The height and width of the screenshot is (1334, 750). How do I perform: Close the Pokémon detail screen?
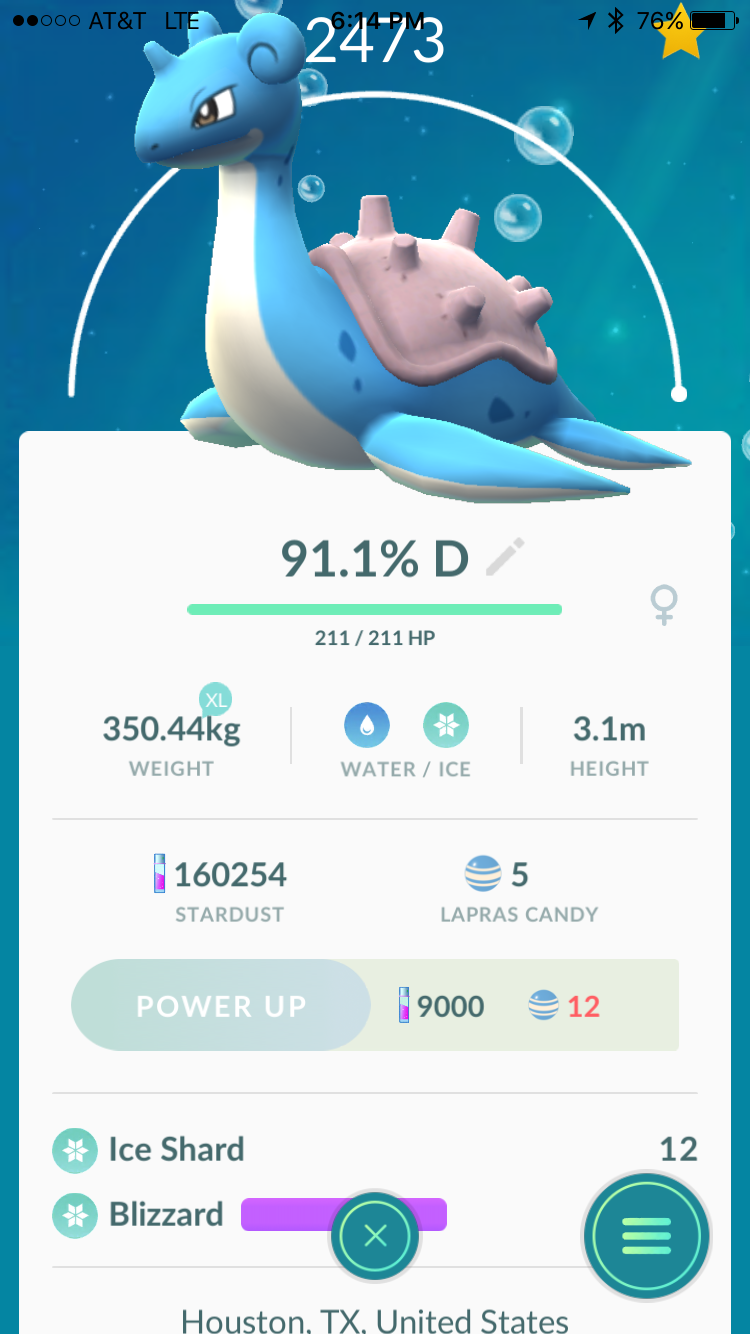376,1236
